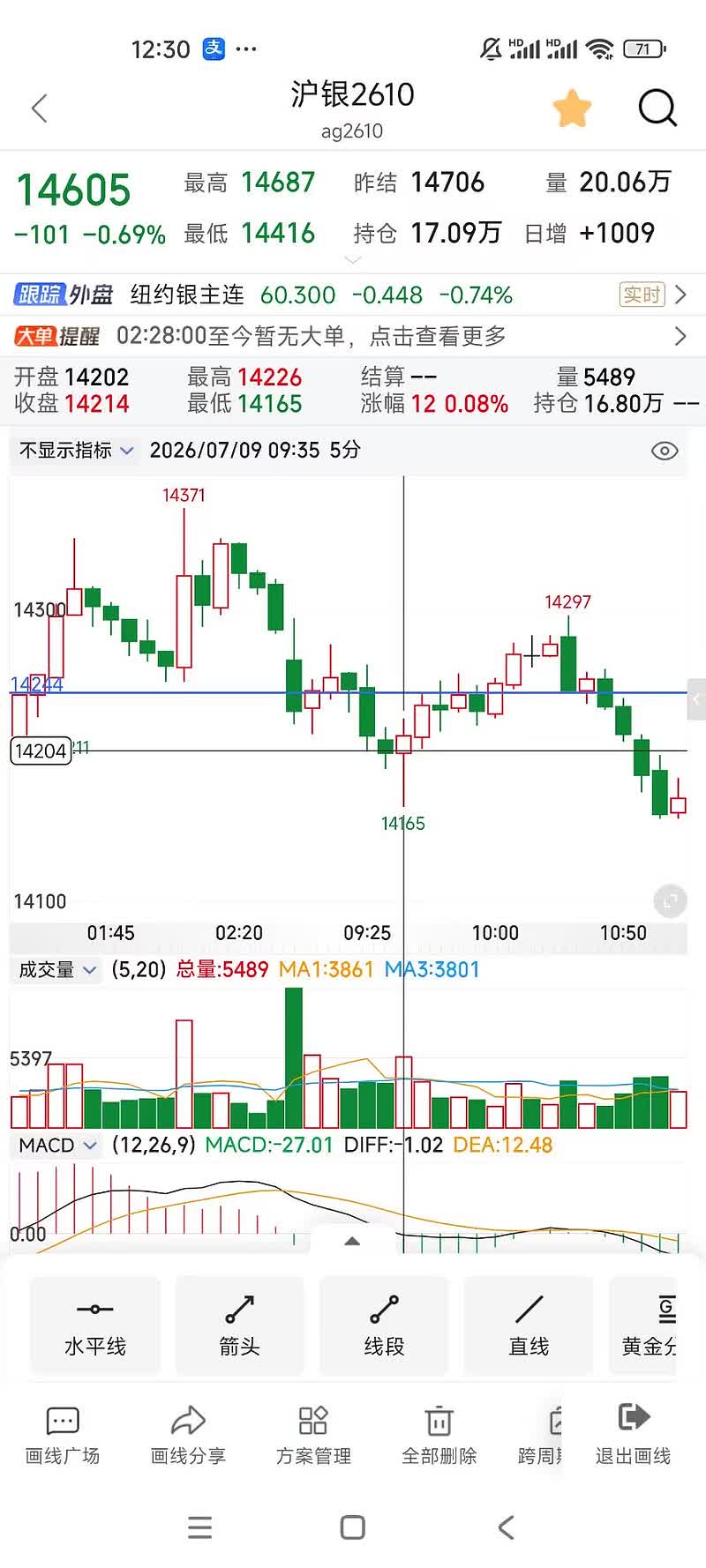This screenshot has height=1568, width=706.
Task: Toggle the favorite star for 沪银2610
Action: pos(572,108)
